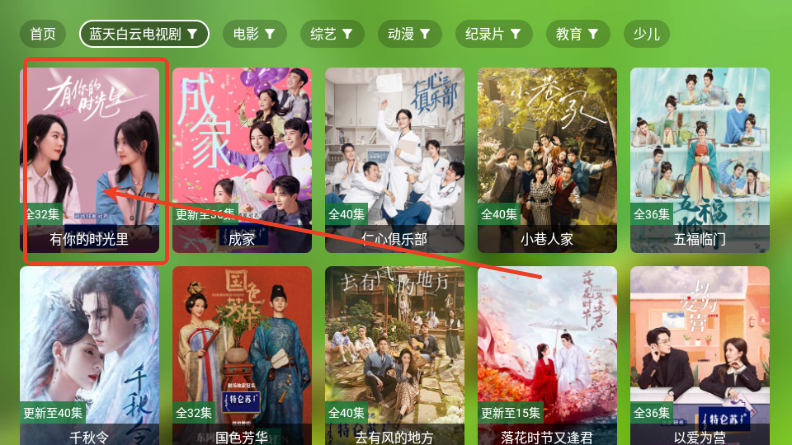Image resolution: width=792 pixels, height=445 pixels.
Task: Open the drama 有你的时光里
Action: point(90,160)
